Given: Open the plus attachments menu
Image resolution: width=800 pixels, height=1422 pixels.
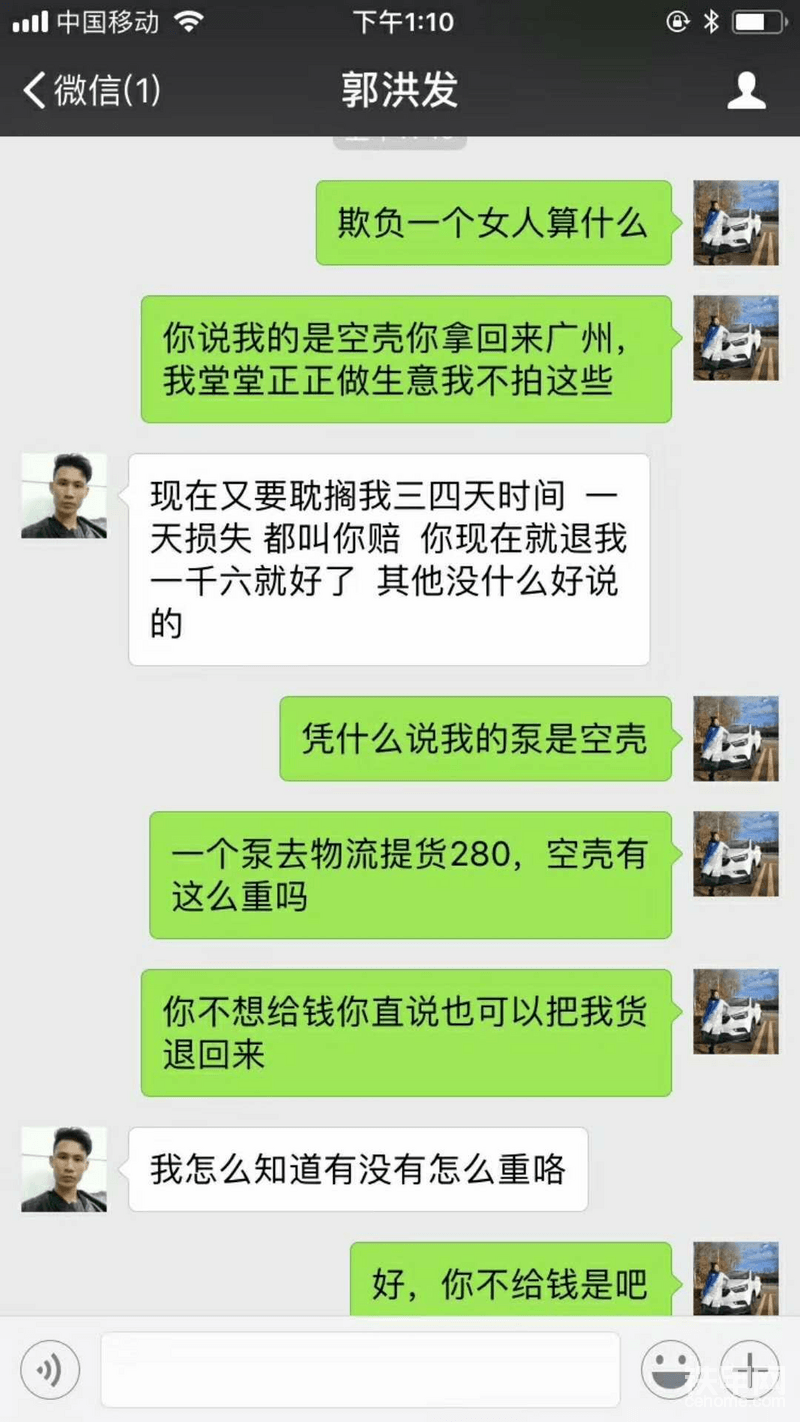Looking at the screenshot, I should [750, 1368].
